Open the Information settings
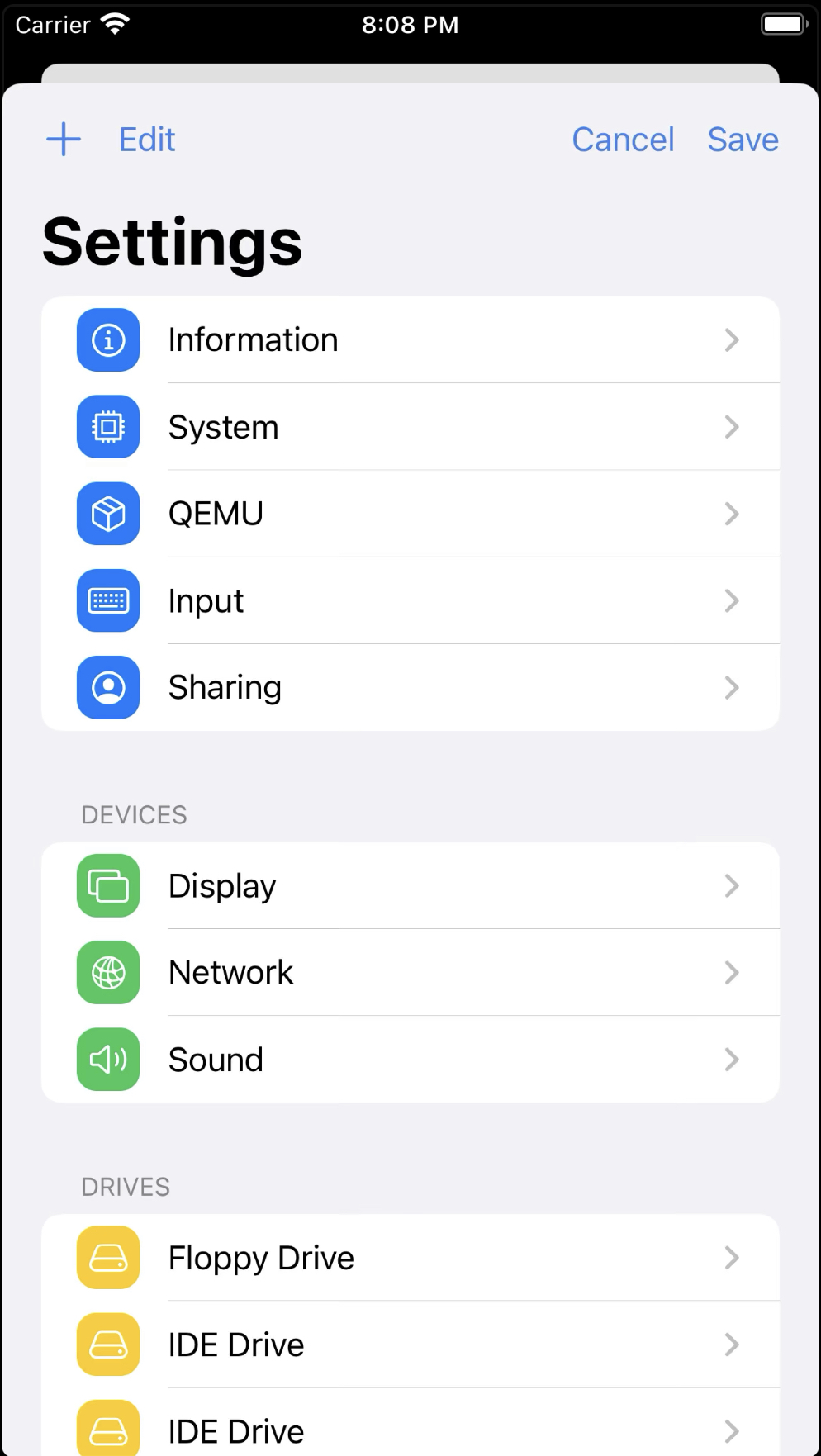Screen dimensions: 821x1456 (x=410, y=340)
